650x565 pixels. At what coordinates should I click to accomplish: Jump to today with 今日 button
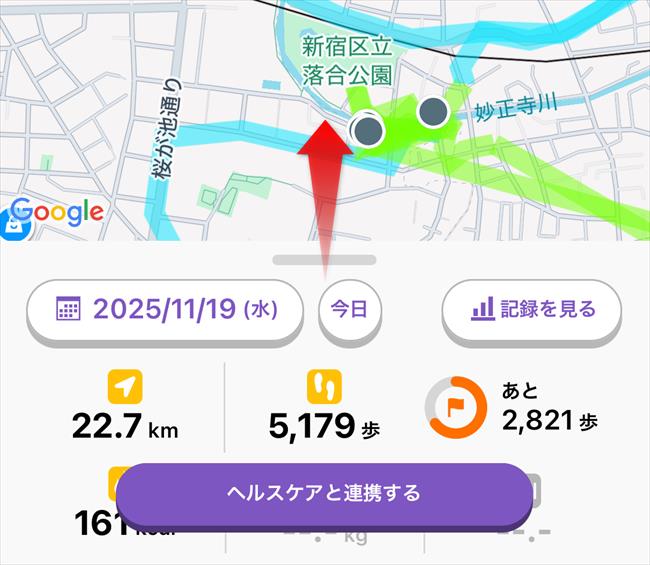[351, 310]
